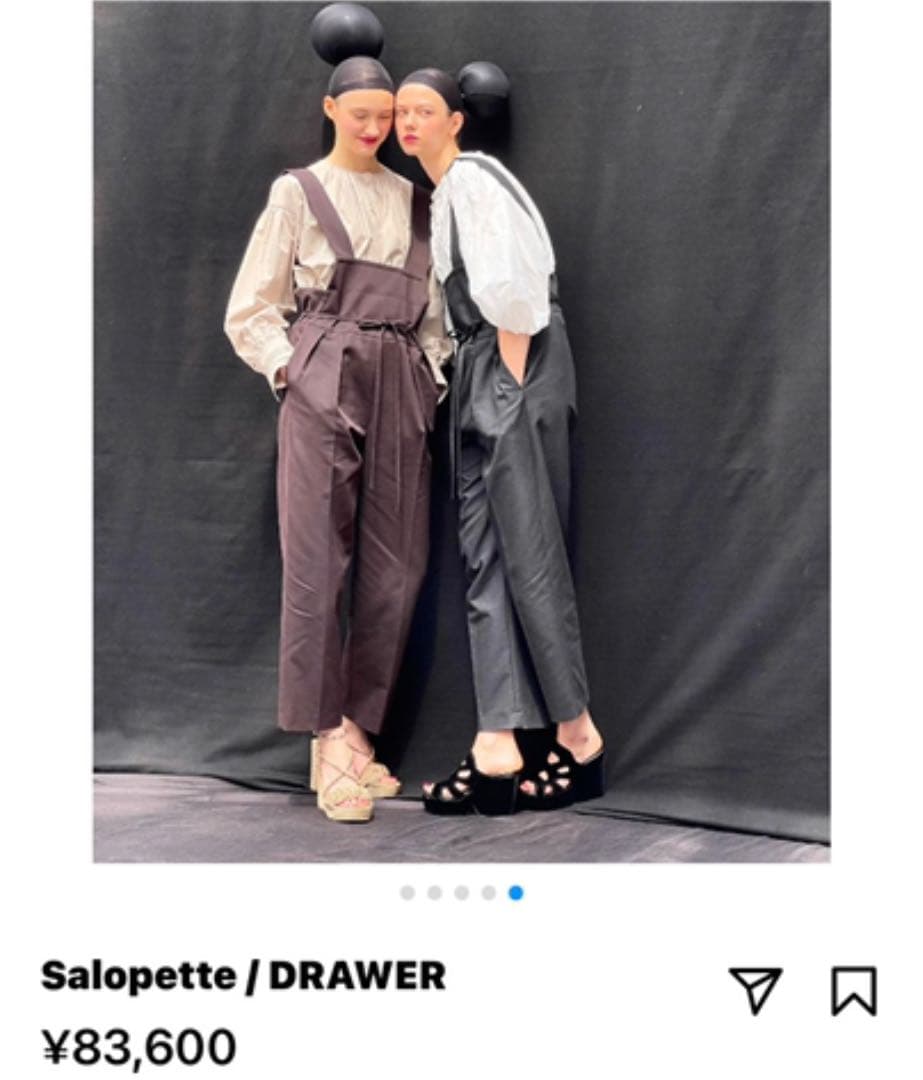
Task: Bookmark the Salopette / DRAWER post
Action: 854,990
